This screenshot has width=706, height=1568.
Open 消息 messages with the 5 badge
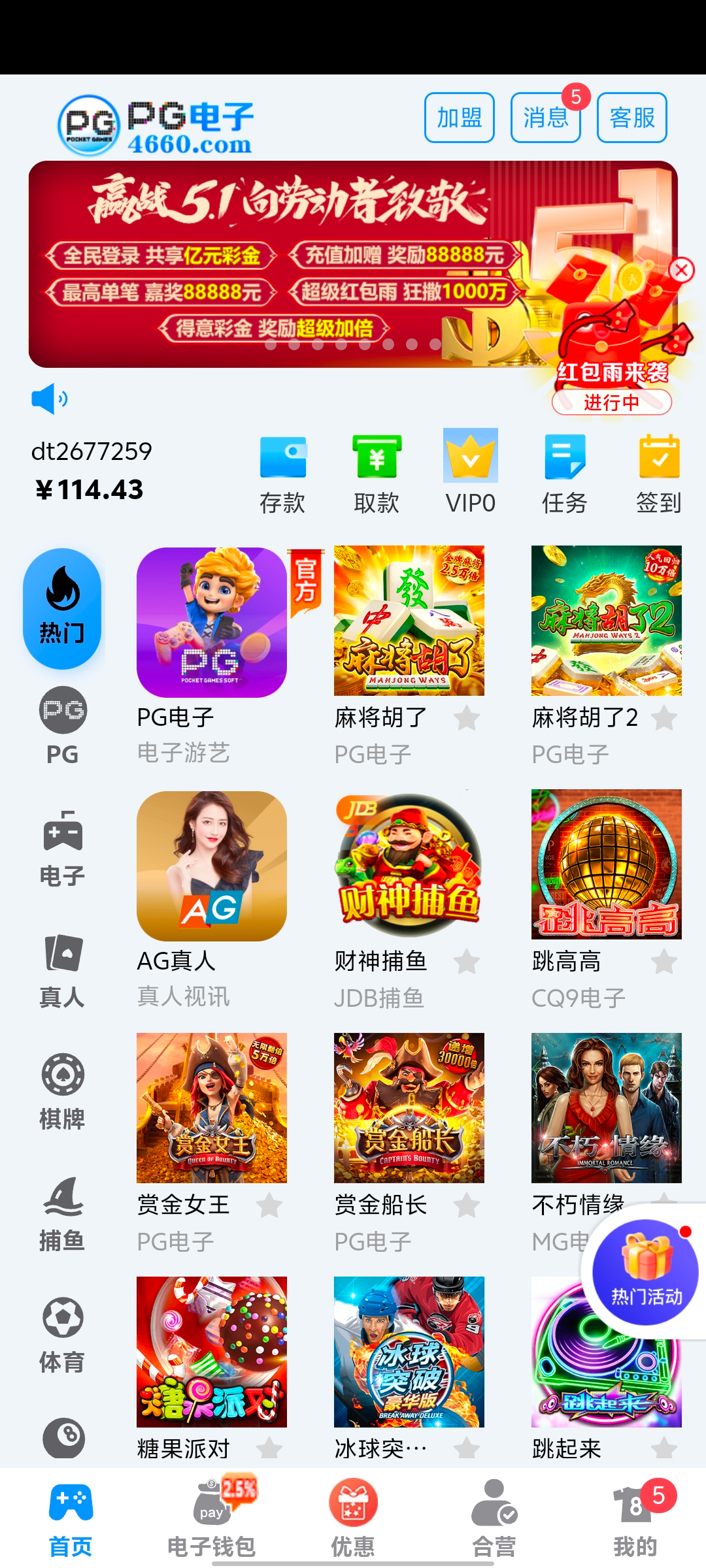coord(546,118)
